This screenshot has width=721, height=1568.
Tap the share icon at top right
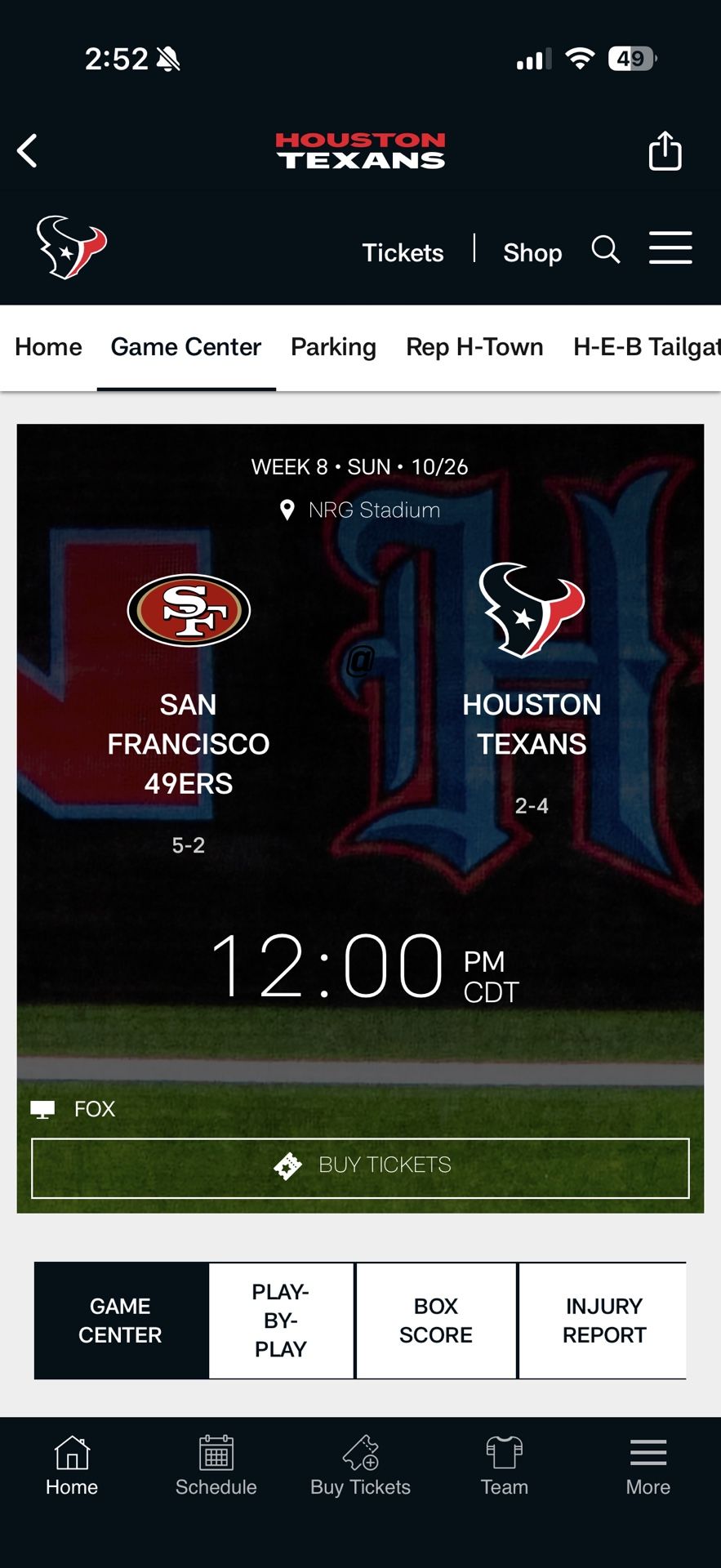(x=665, y=151)
